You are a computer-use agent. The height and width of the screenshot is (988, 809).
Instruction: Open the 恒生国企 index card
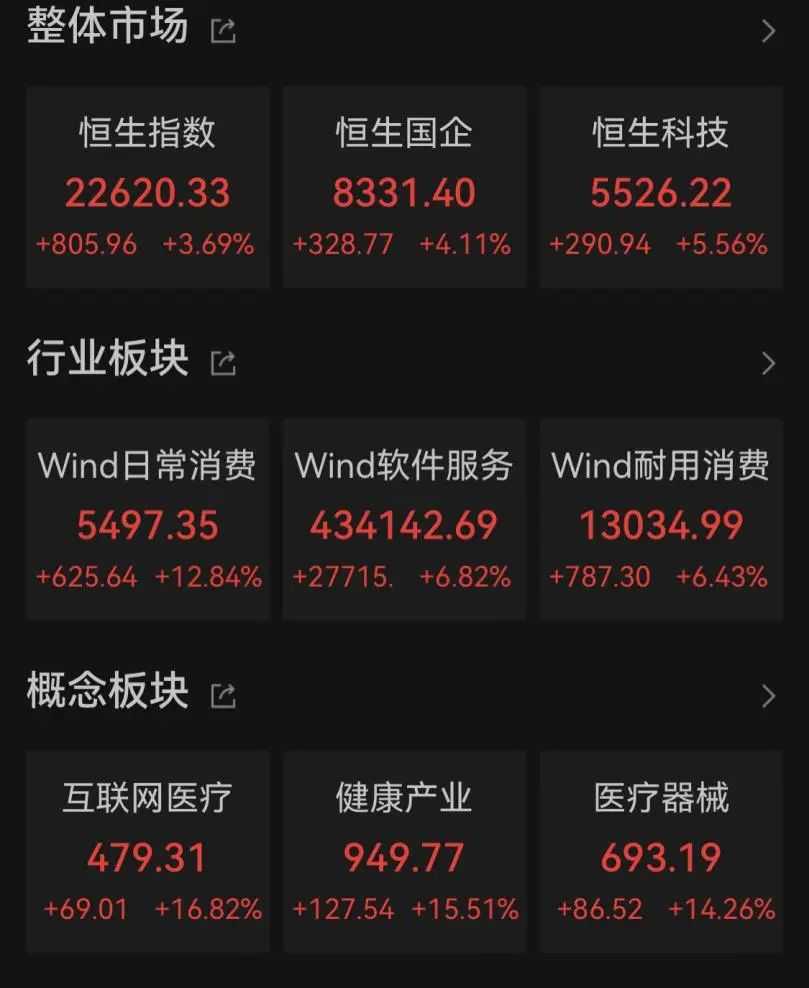404,187
